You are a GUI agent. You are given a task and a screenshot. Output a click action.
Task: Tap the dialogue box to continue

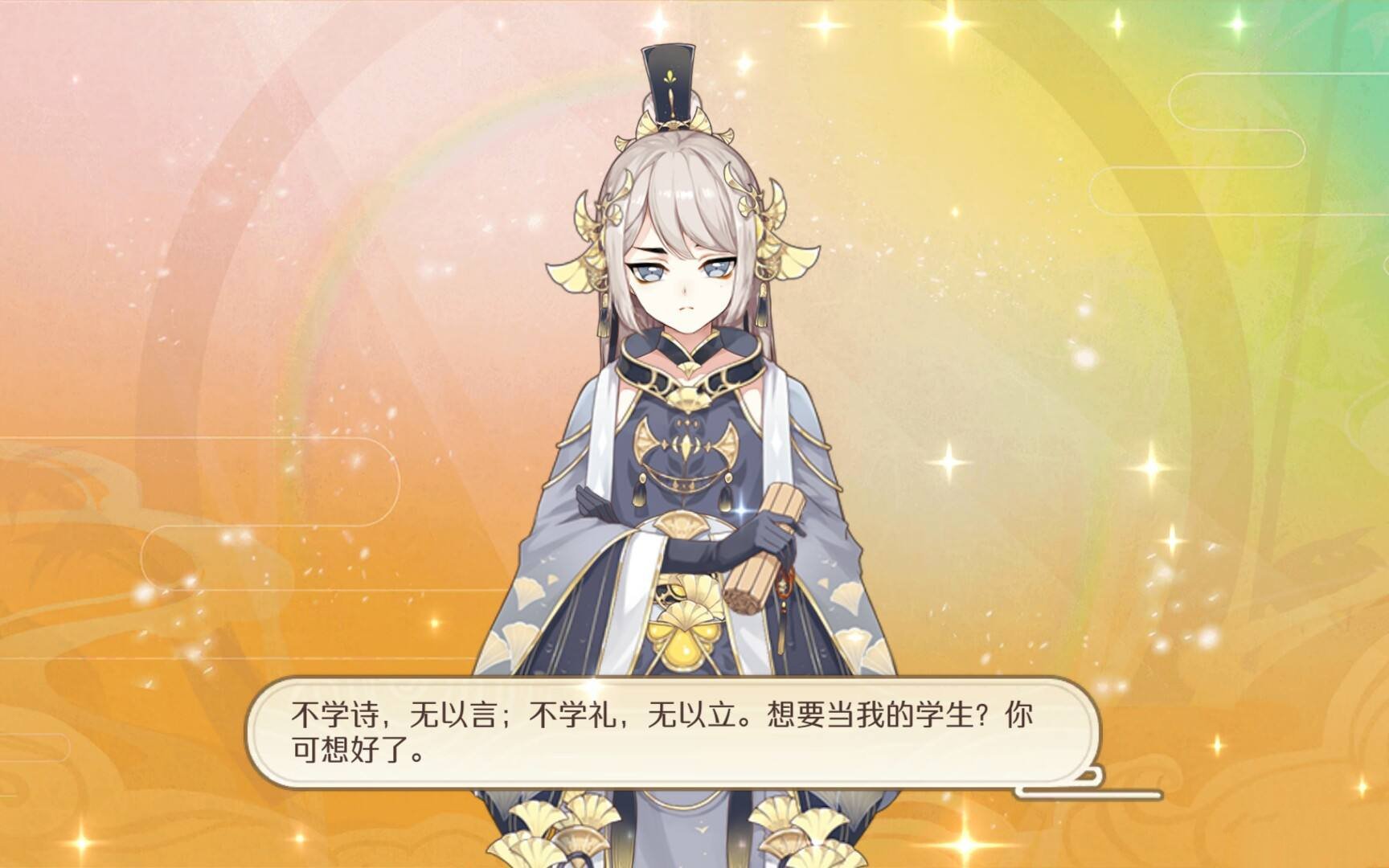(672, 731)
